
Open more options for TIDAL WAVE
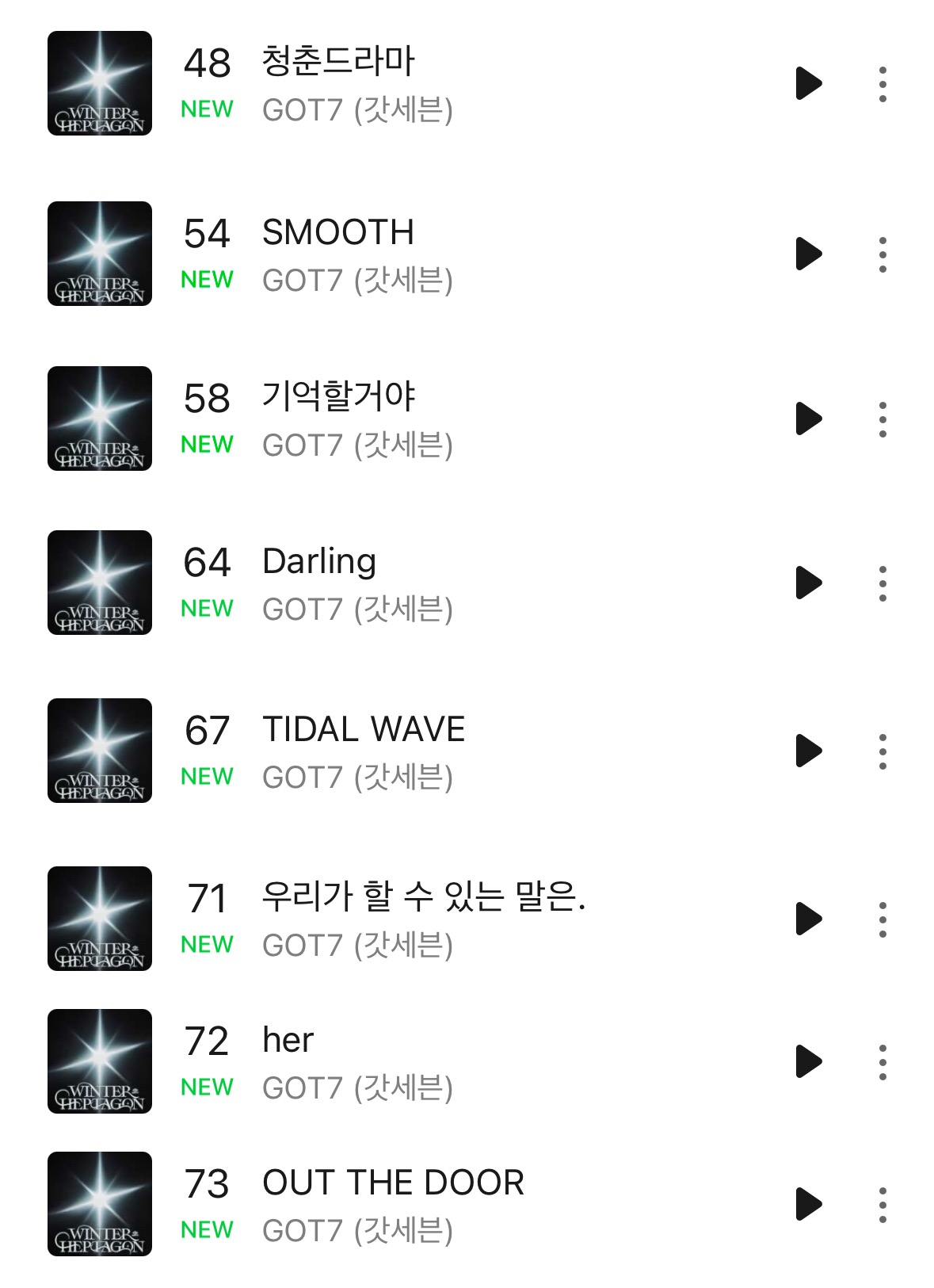coord(883,751)
